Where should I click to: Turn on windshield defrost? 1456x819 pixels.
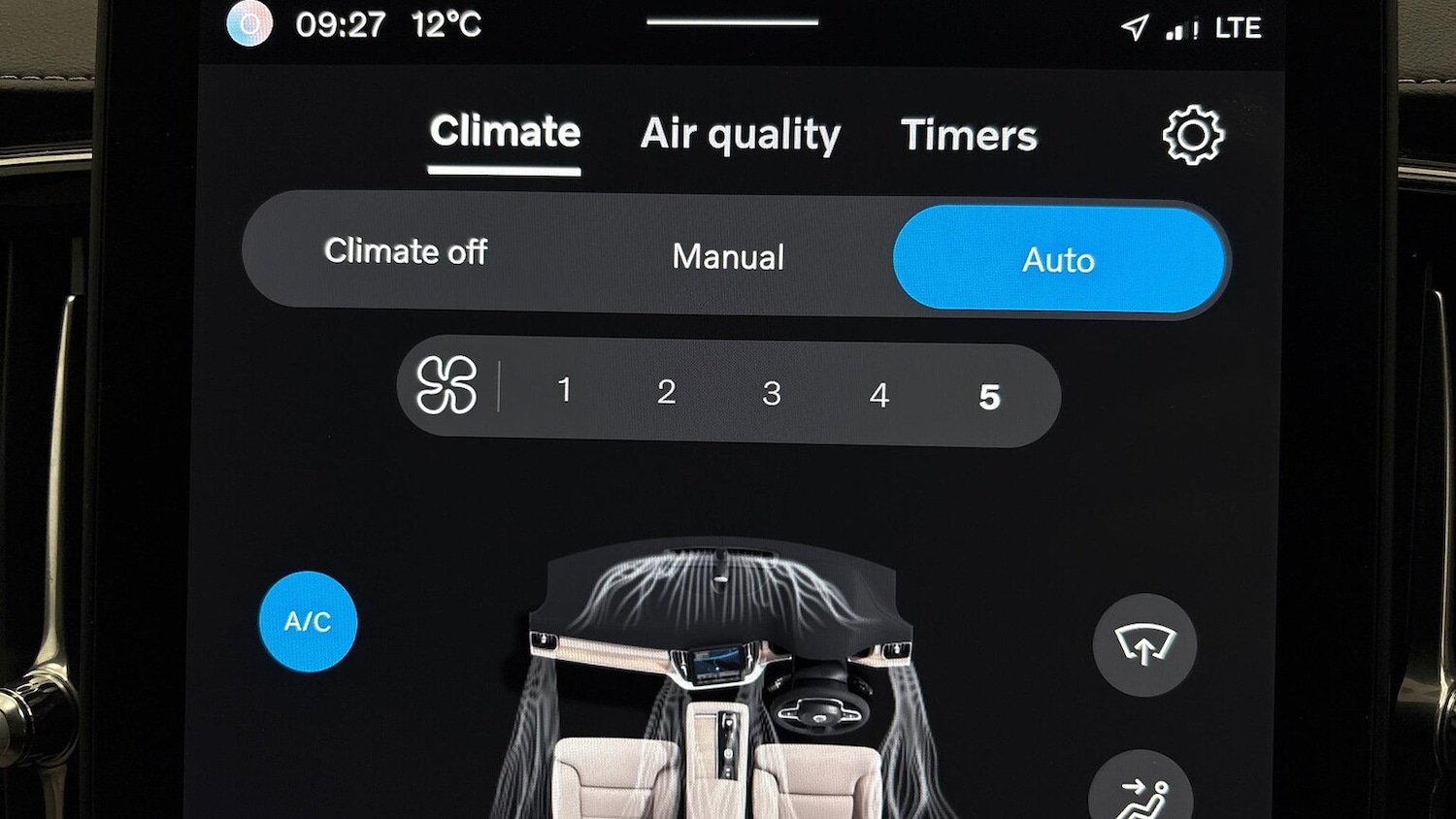(x=1144, y=644)
